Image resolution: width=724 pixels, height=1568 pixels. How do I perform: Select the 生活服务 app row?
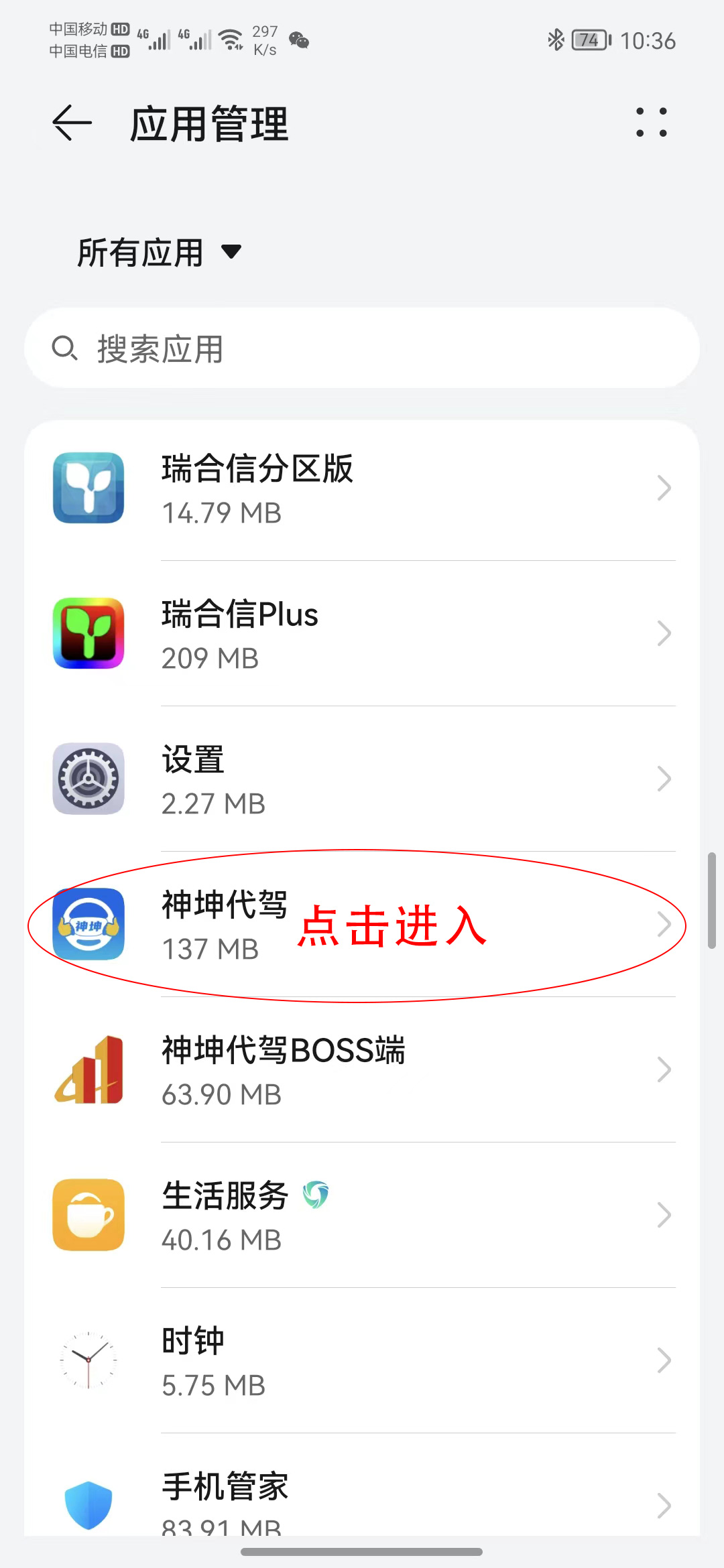[x=362, y=1216]
